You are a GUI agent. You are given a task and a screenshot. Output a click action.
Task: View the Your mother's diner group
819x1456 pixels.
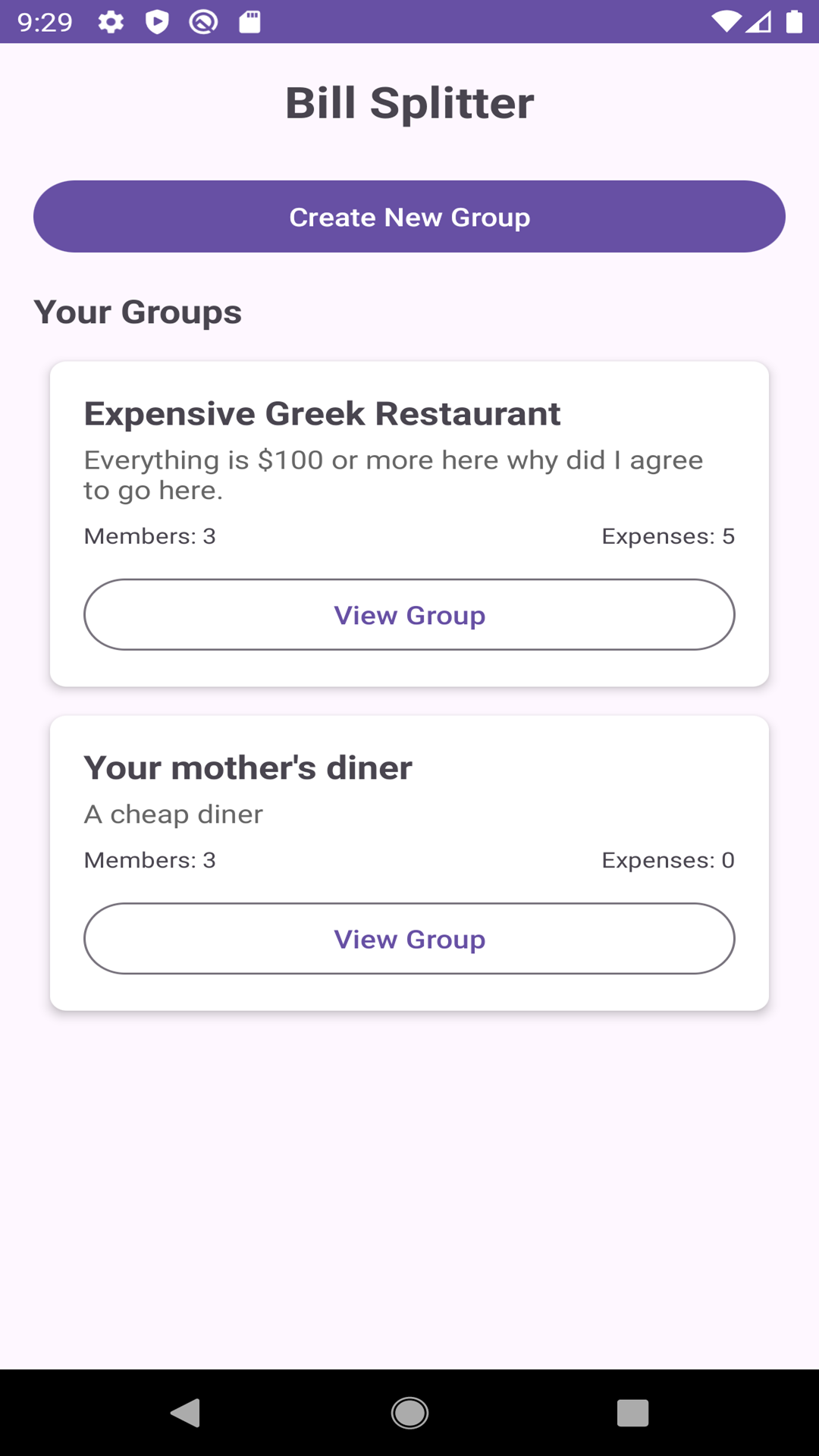tap(409, 939)
